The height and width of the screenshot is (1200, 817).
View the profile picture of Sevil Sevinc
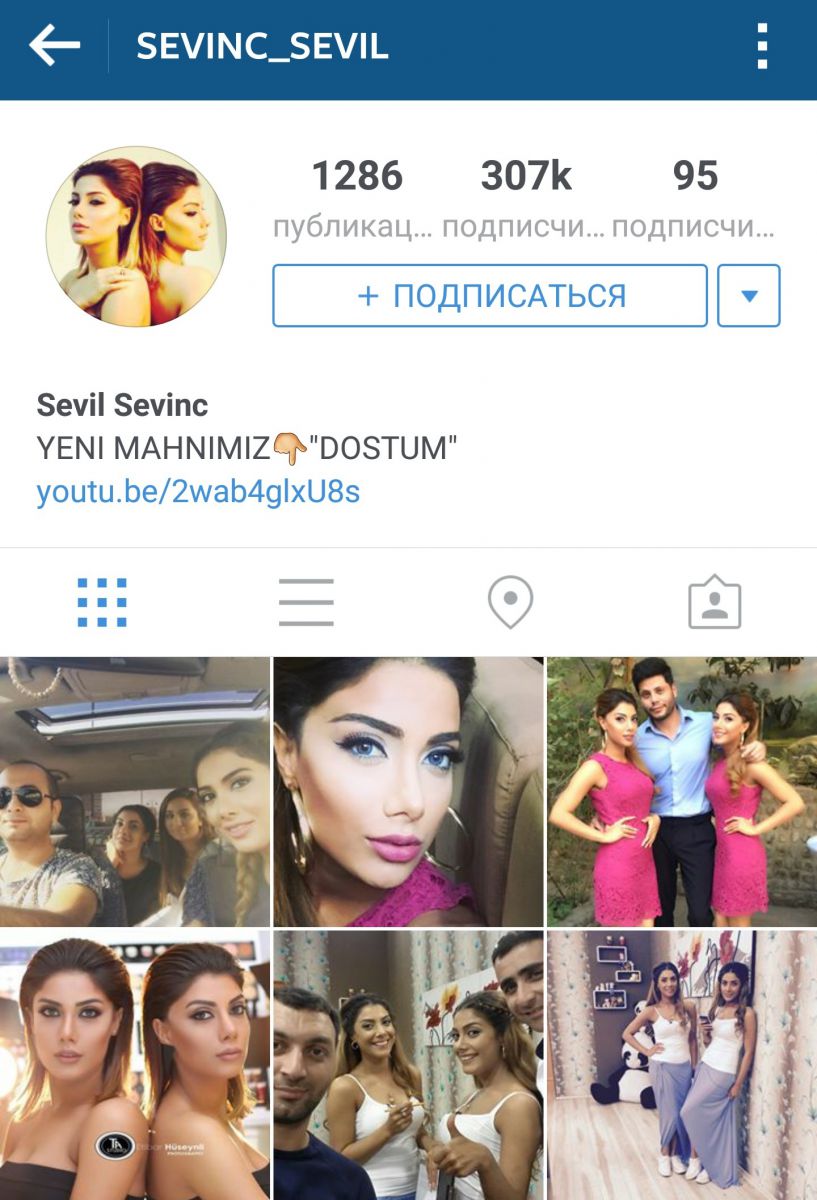[x=136, y=237]
